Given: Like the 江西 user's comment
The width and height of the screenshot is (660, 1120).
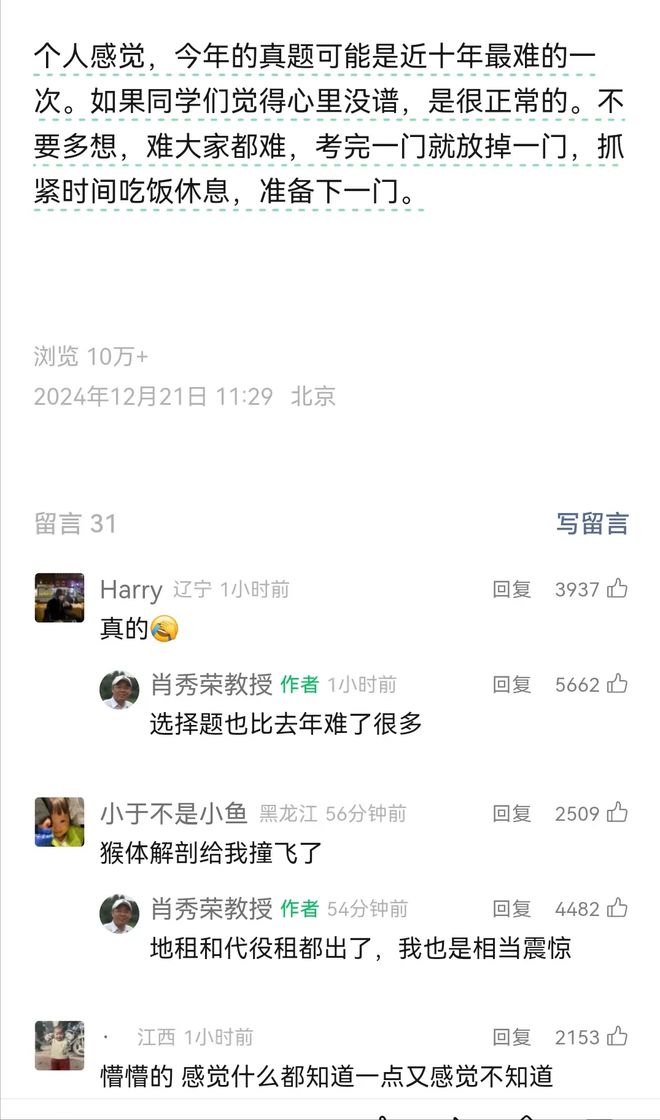Looking at the screenshot, I should [x=617, y=1037].
